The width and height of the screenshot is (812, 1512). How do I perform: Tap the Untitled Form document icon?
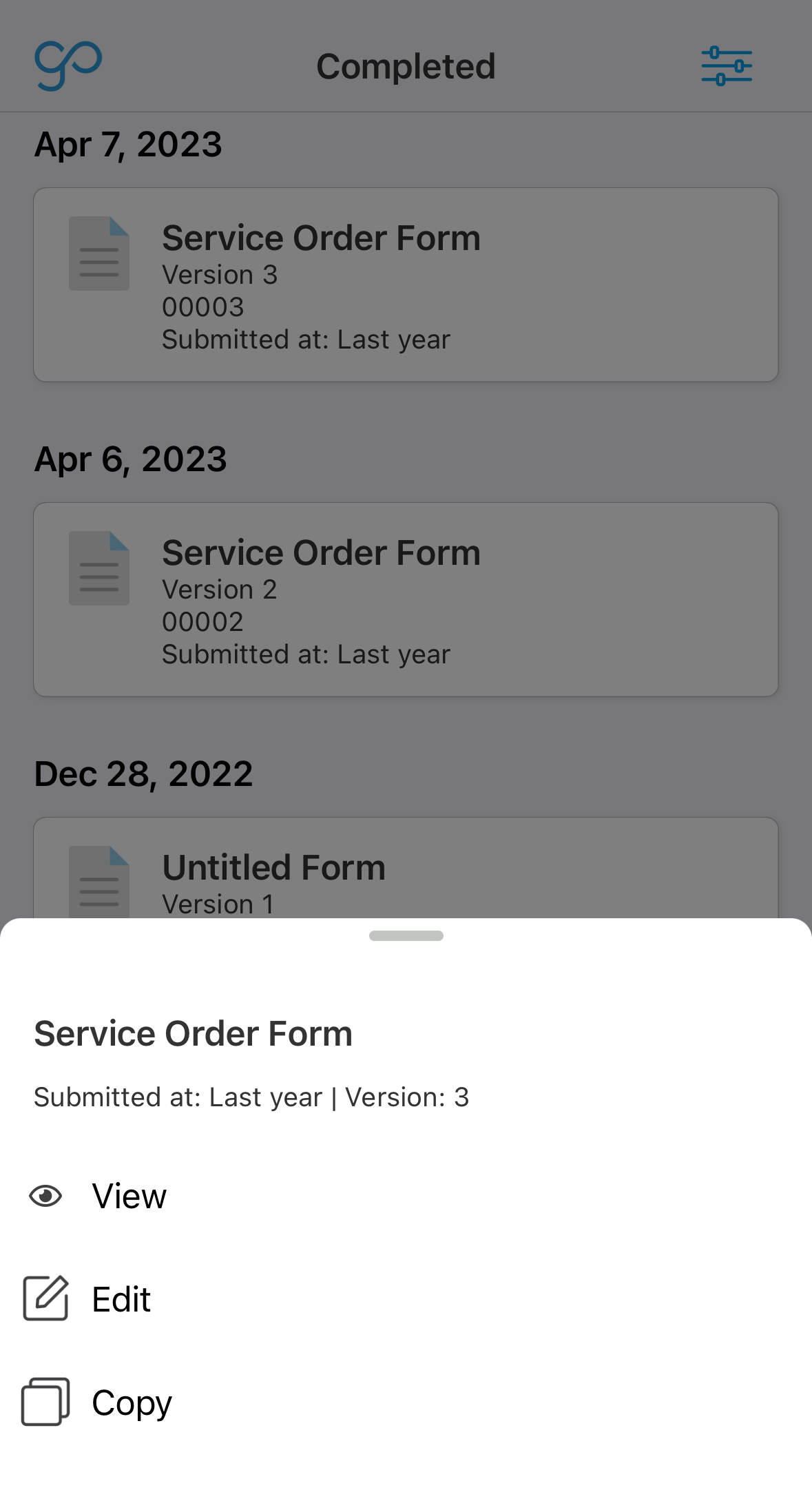(98, 882)
